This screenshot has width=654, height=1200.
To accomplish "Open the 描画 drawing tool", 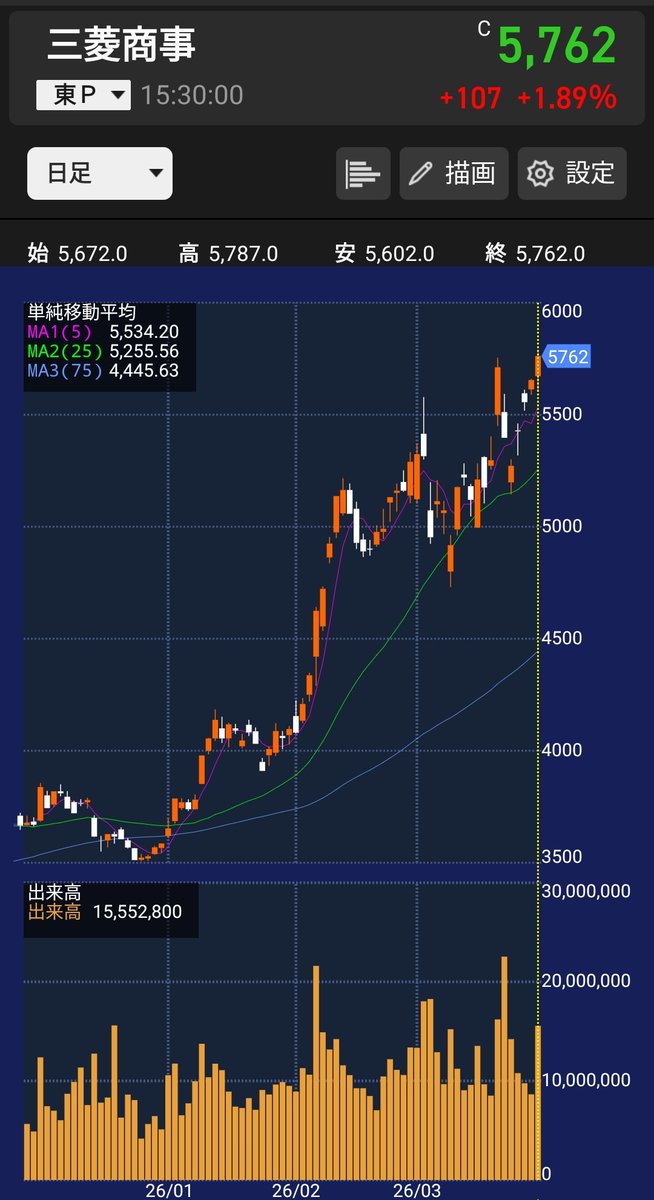I will 454,174.
